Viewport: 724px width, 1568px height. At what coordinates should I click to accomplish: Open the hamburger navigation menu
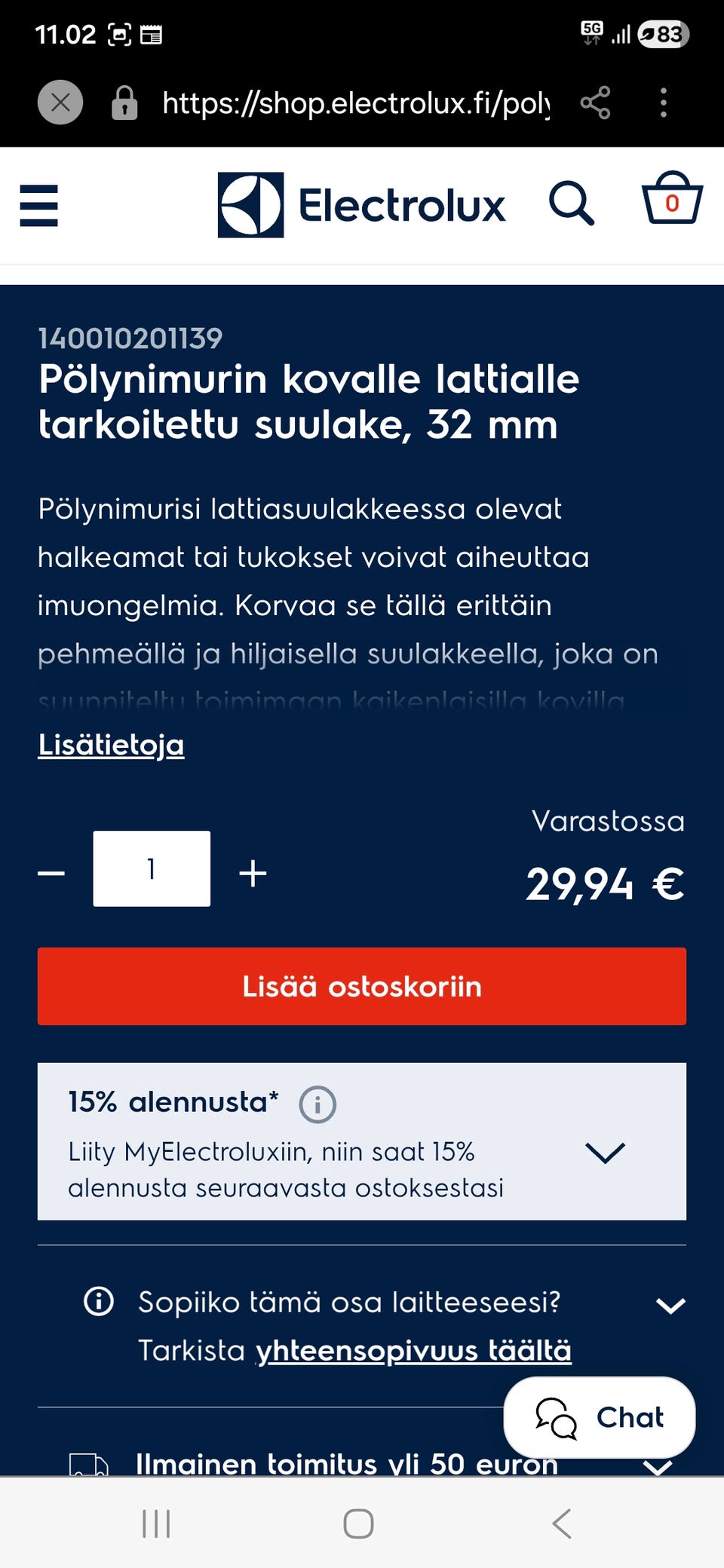pyautogui.click(x=38, y=205)
